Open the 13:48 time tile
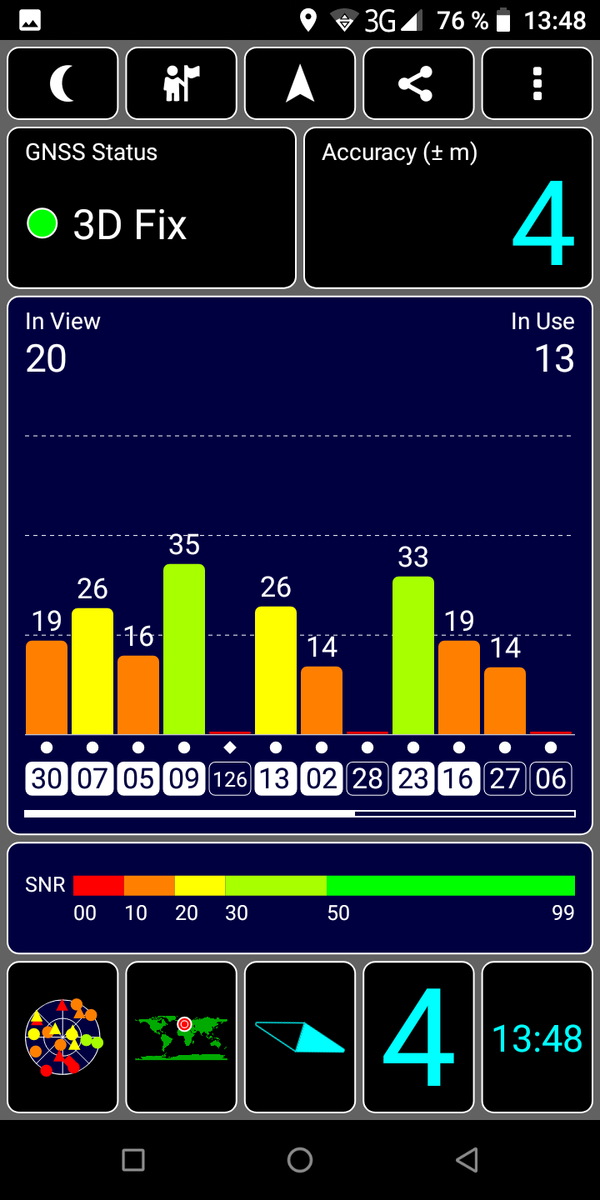The image size is (600, 1200). (536, 1037)
